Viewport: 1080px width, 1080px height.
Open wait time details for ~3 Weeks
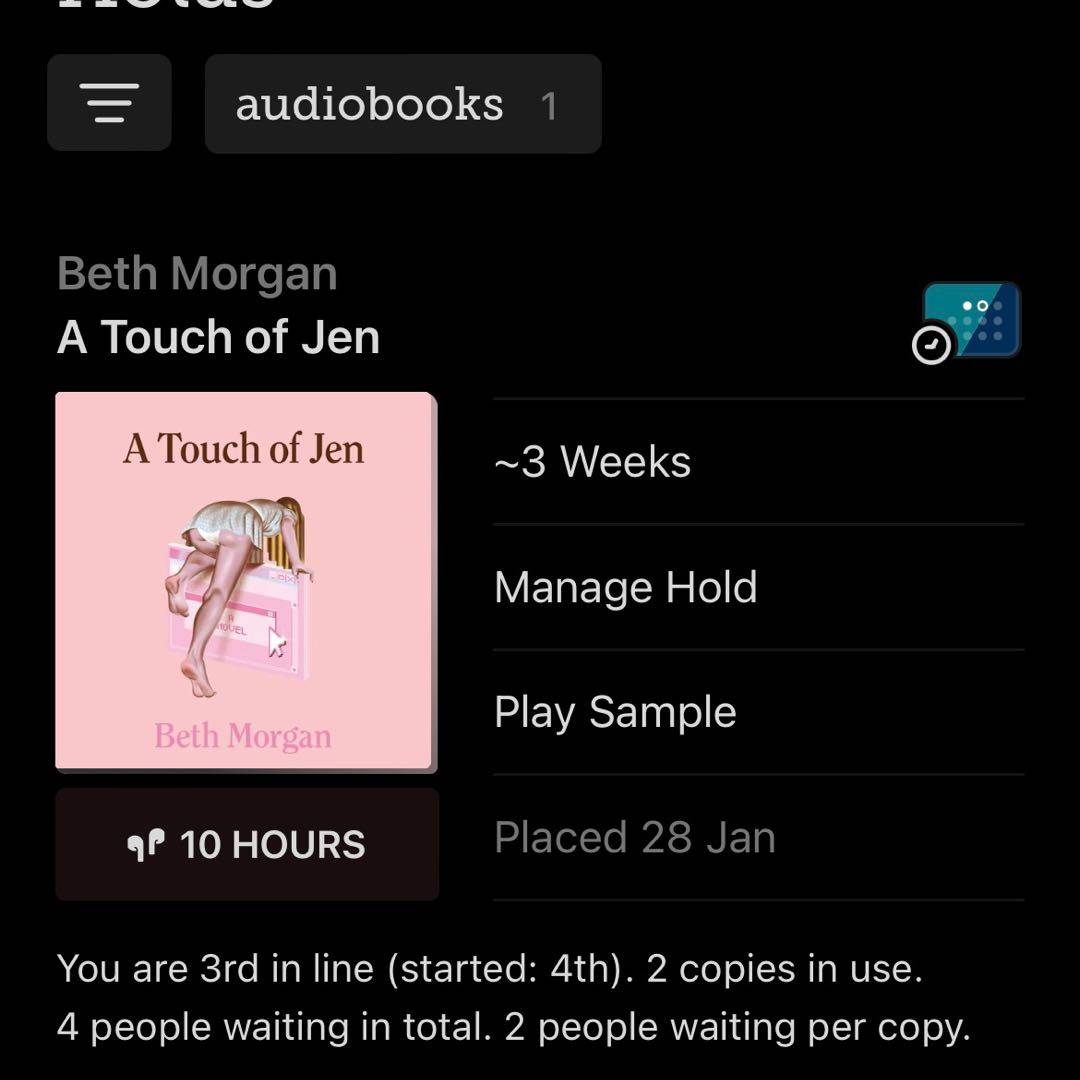click(592, 462)
